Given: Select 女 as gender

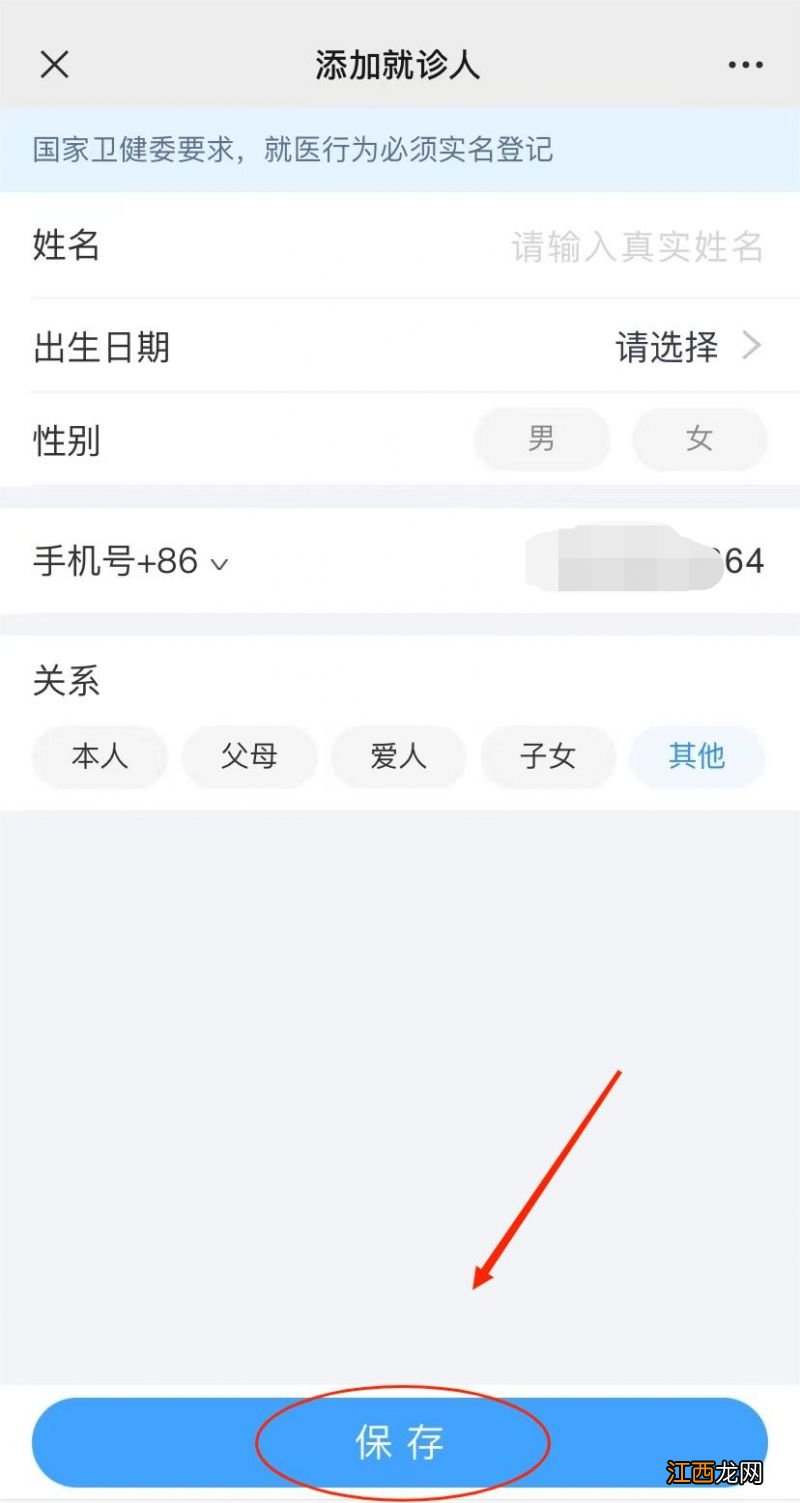Looking at the screenshot, I should click(x=699, y=440).
